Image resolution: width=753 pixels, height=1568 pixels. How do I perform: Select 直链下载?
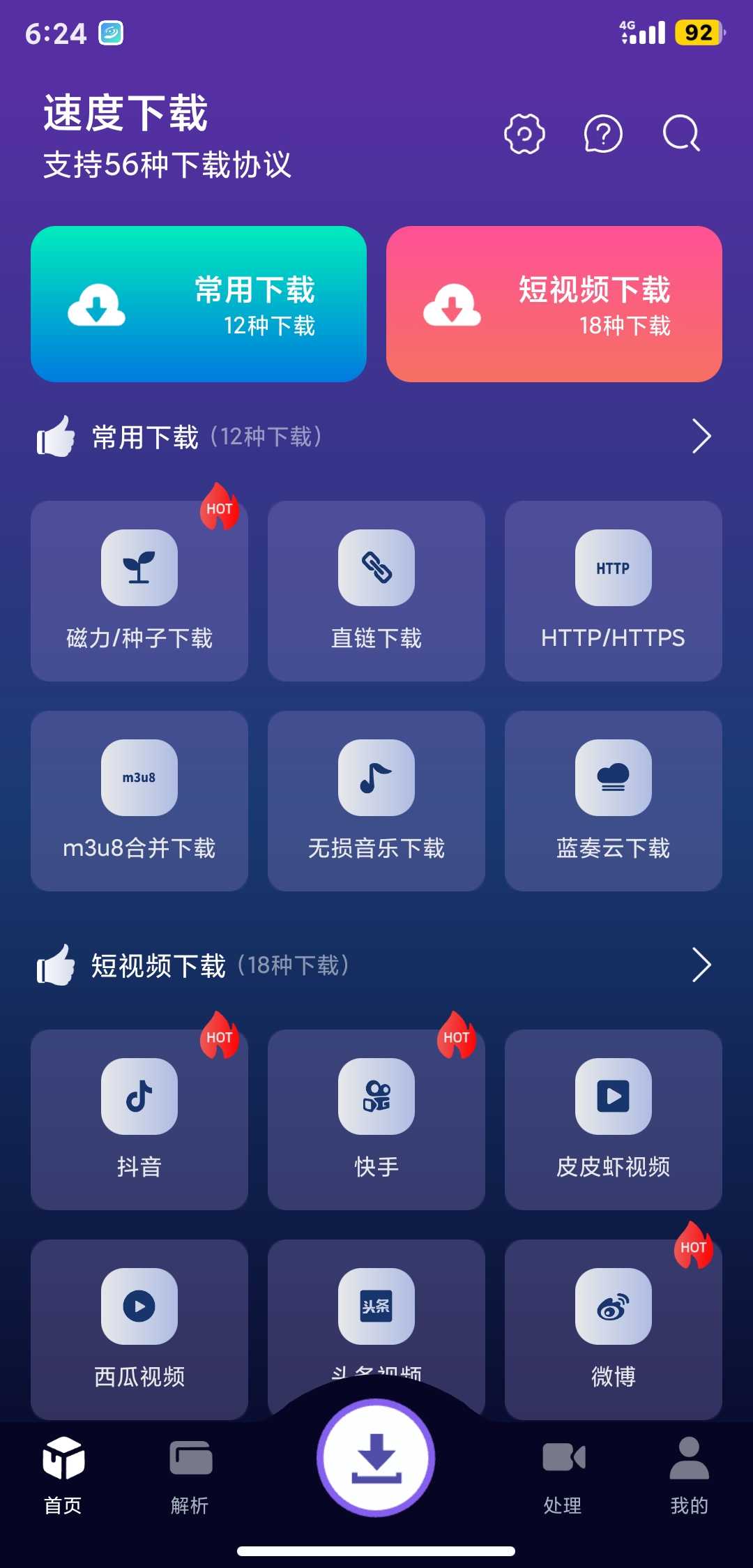pyautogui.click(x=376, y=591)
